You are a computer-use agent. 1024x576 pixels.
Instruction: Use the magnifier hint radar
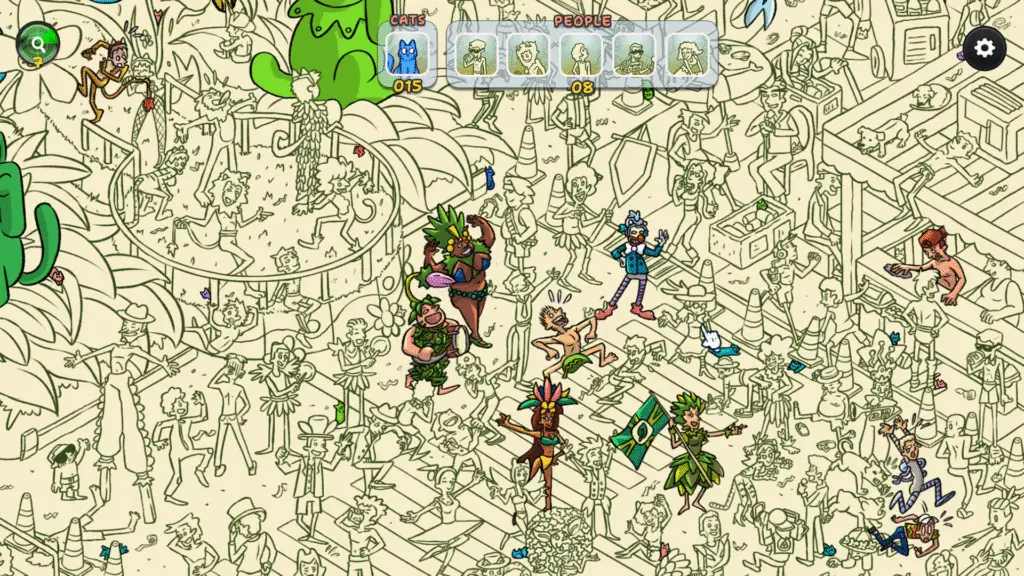pos(38,44)
